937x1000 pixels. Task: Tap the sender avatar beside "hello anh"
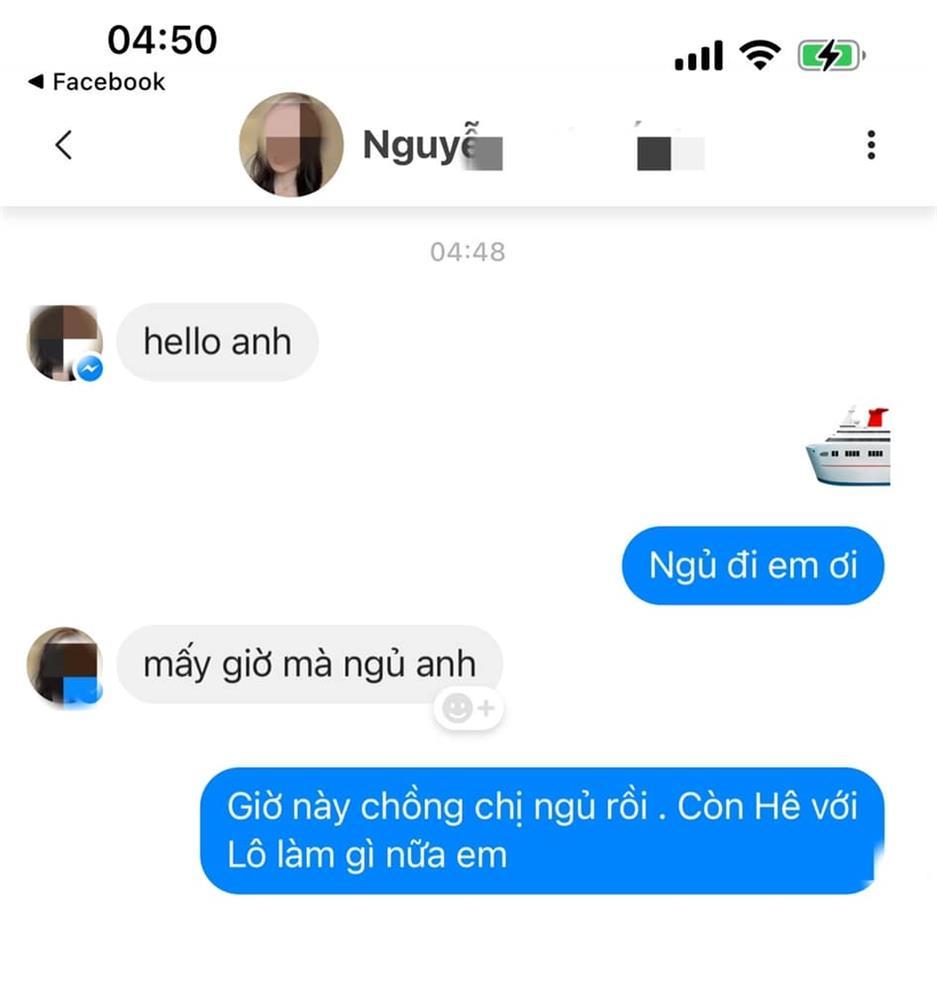tap(64, 343)
